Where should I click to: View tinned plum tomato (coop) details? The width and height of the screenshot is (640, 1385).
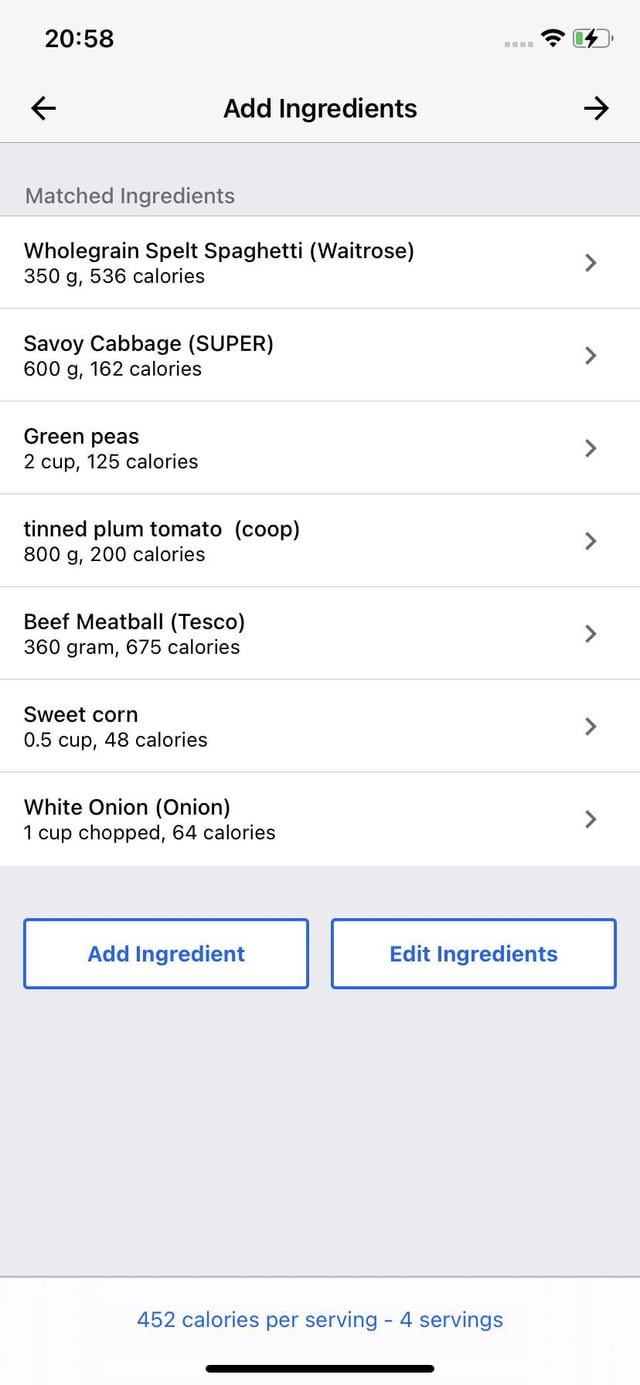pyautogui.click(x=320, y=540)
